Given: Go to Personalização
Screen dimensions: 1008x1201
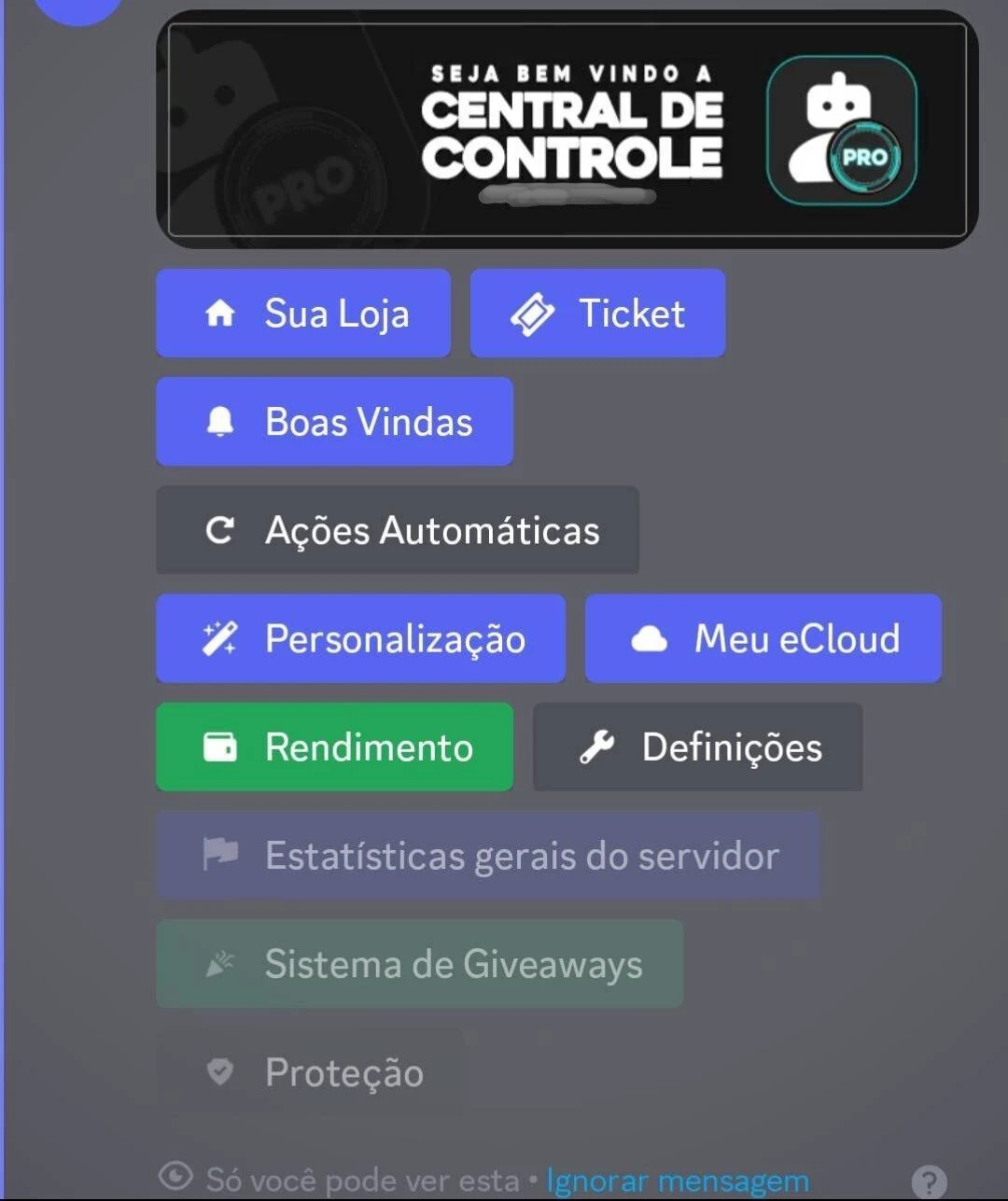Looking at the screenshot, I should (x=360, y=639).
